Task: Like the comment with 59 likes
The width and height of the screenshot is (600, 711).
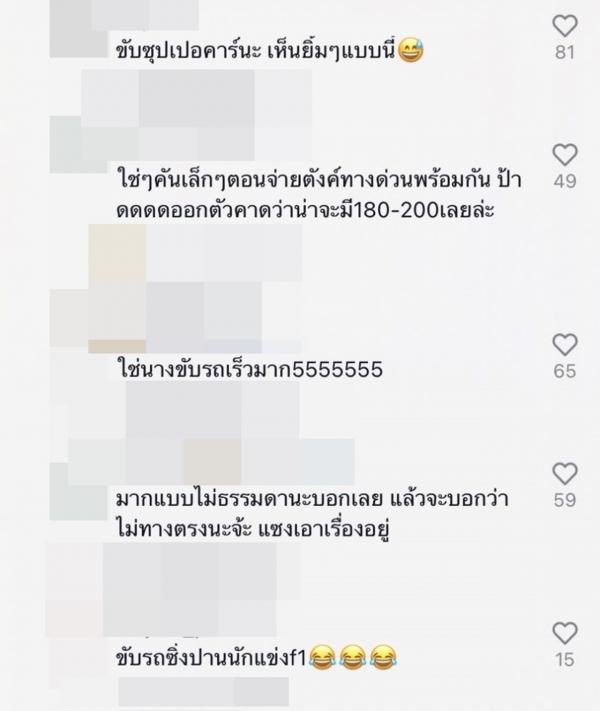Action: (565, 473)
